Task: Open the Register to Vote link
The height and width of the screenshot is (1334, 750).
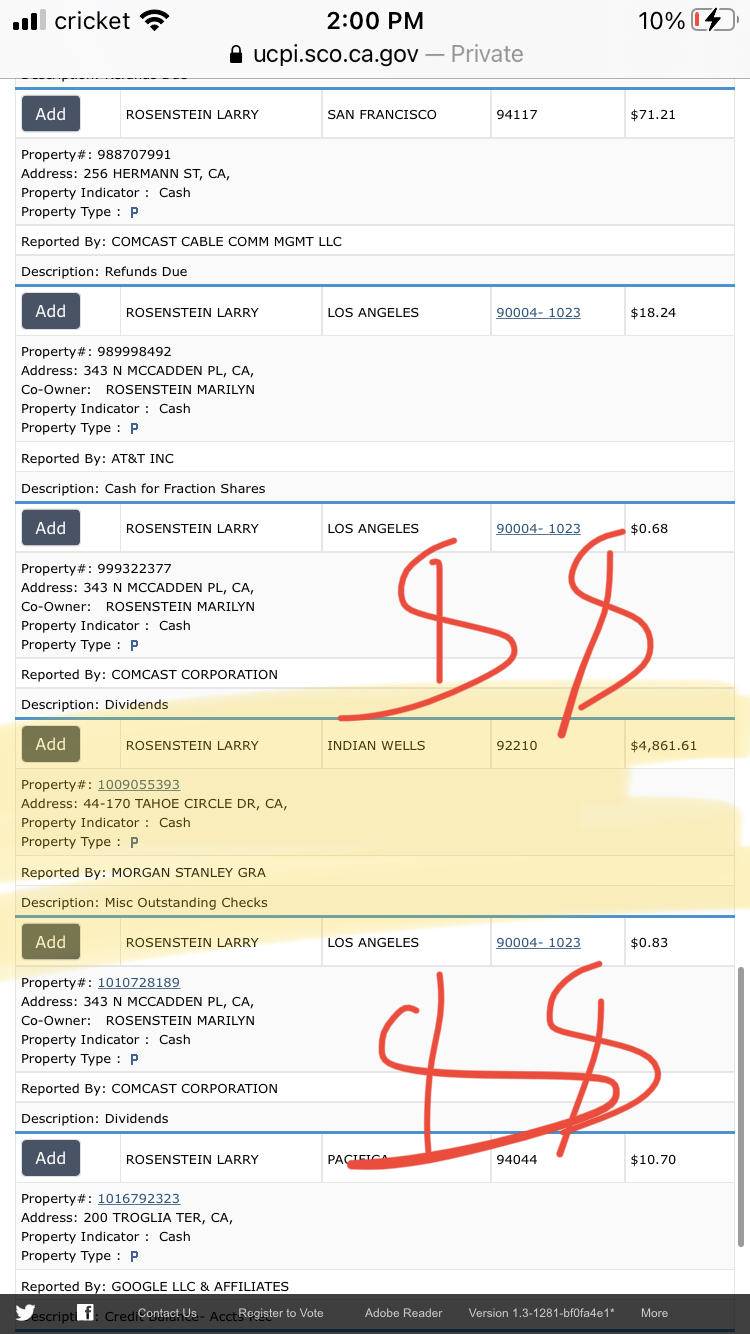Action: pos(281,1313)
